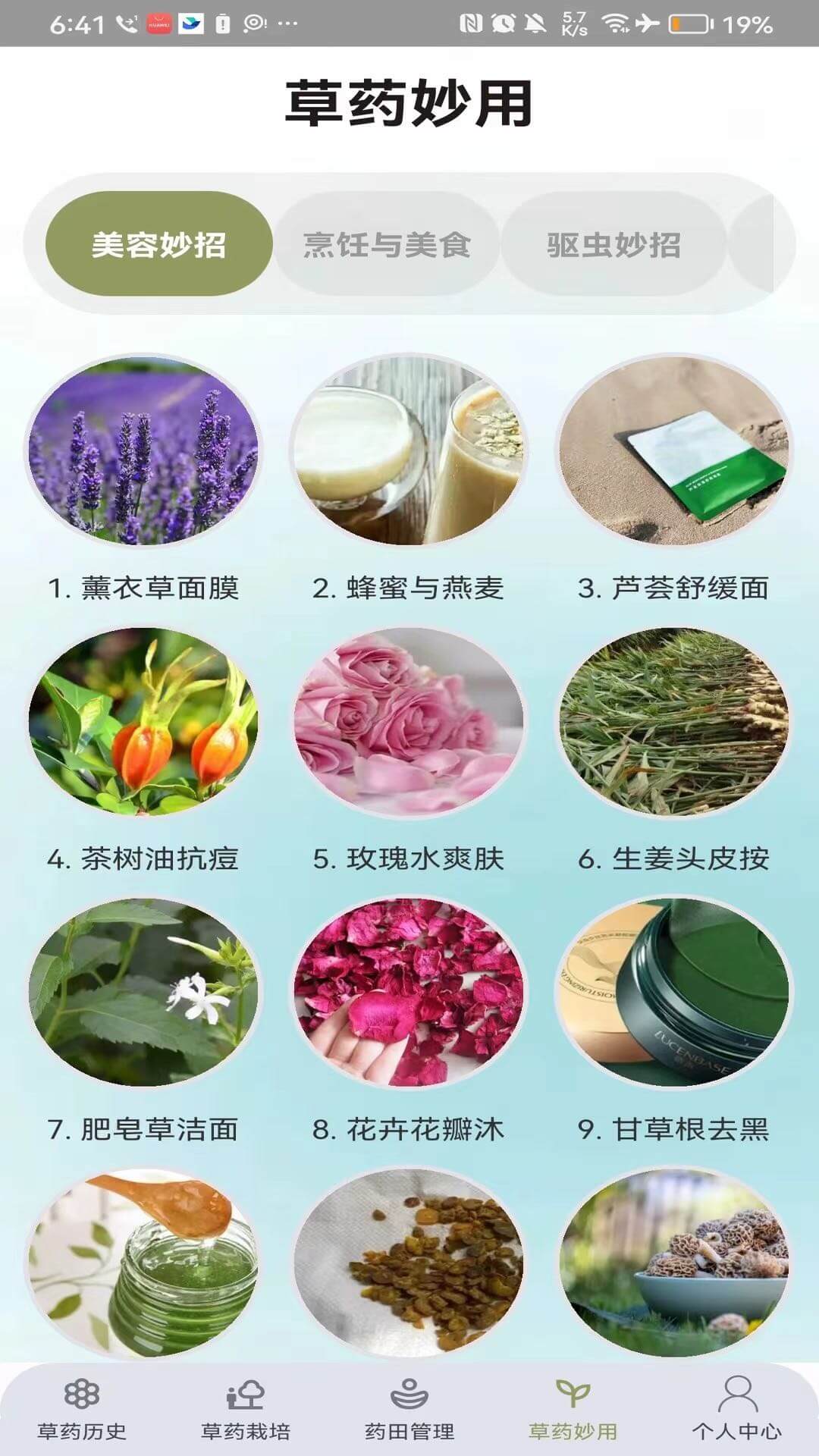The height and width of the screenshot is (1456, 819).
Task: Open the 个人中心 profile tab
Action: [x=737, y=1409]
